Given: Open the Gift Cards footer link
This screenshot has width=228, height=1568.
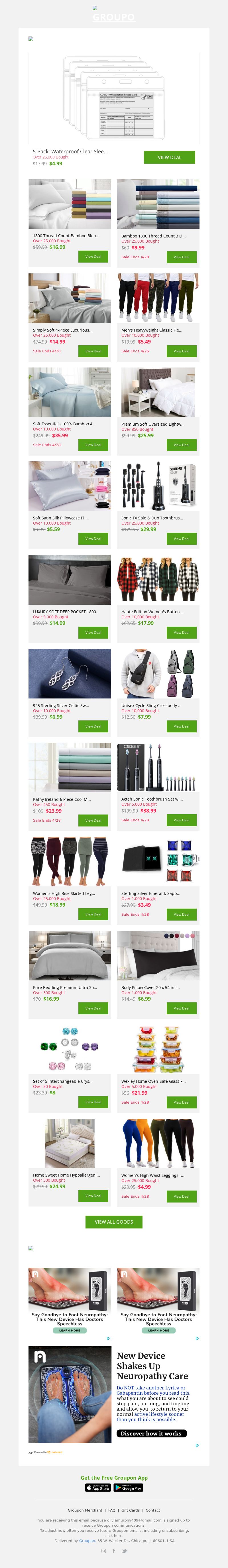Looking at the screenshot, I should click(130, 1510).
